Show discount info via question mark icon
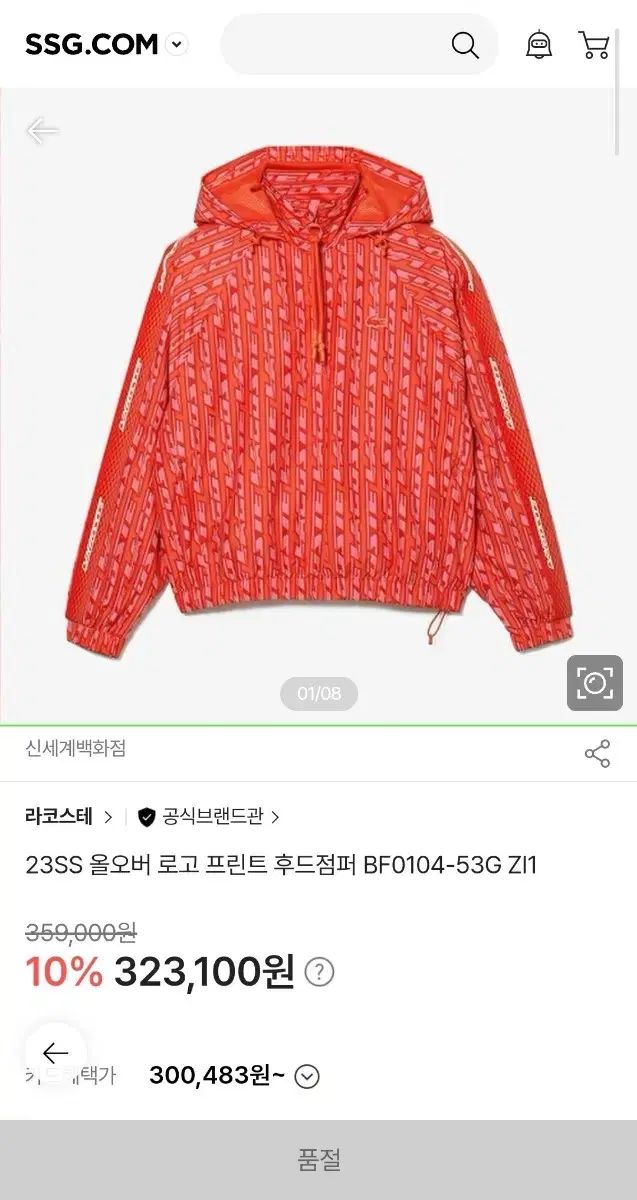The width and height of the screenshot is (637, 1200). 319,971
